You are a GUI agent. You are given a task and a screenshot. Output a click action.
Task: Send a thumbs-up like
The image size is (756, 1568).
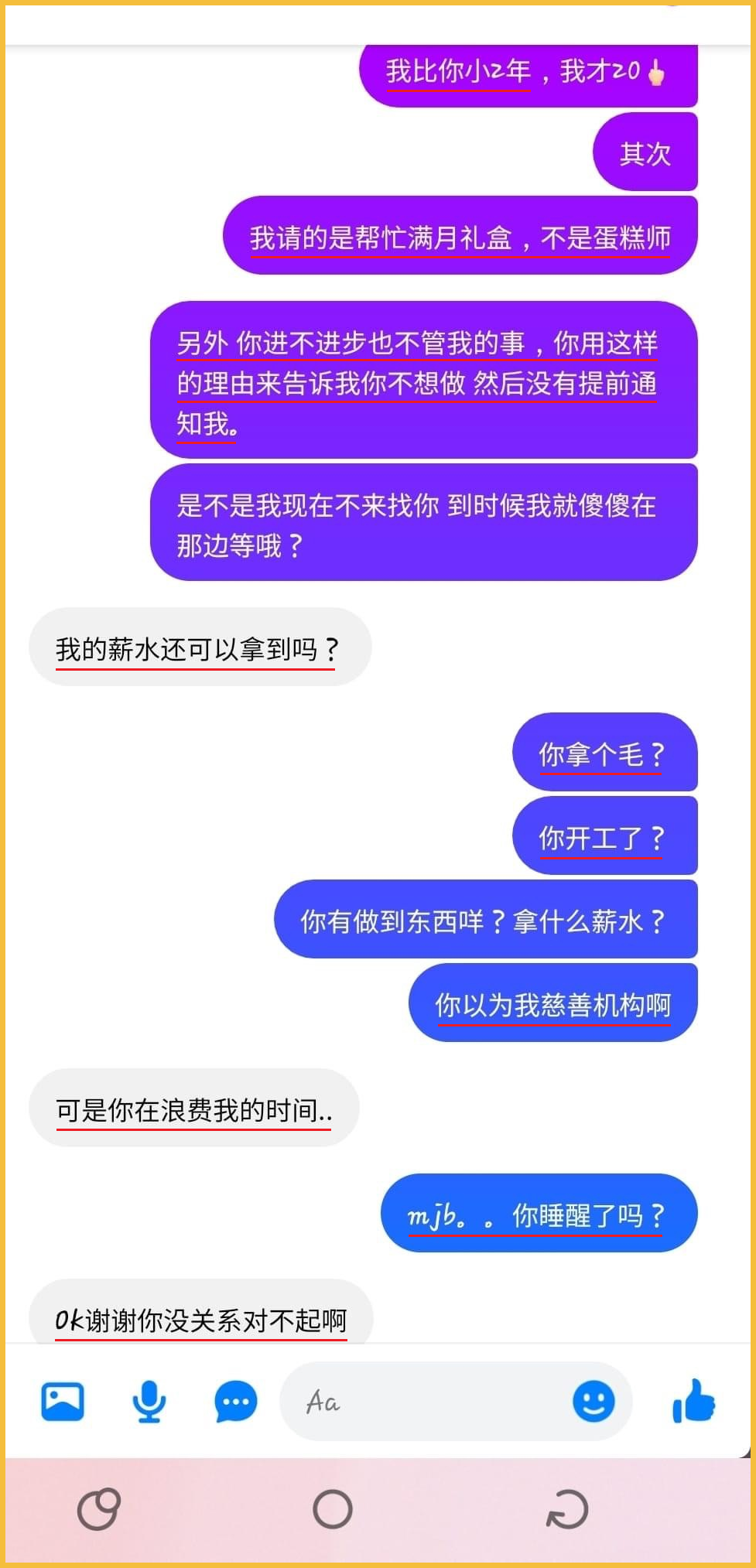pos(694,1402)
